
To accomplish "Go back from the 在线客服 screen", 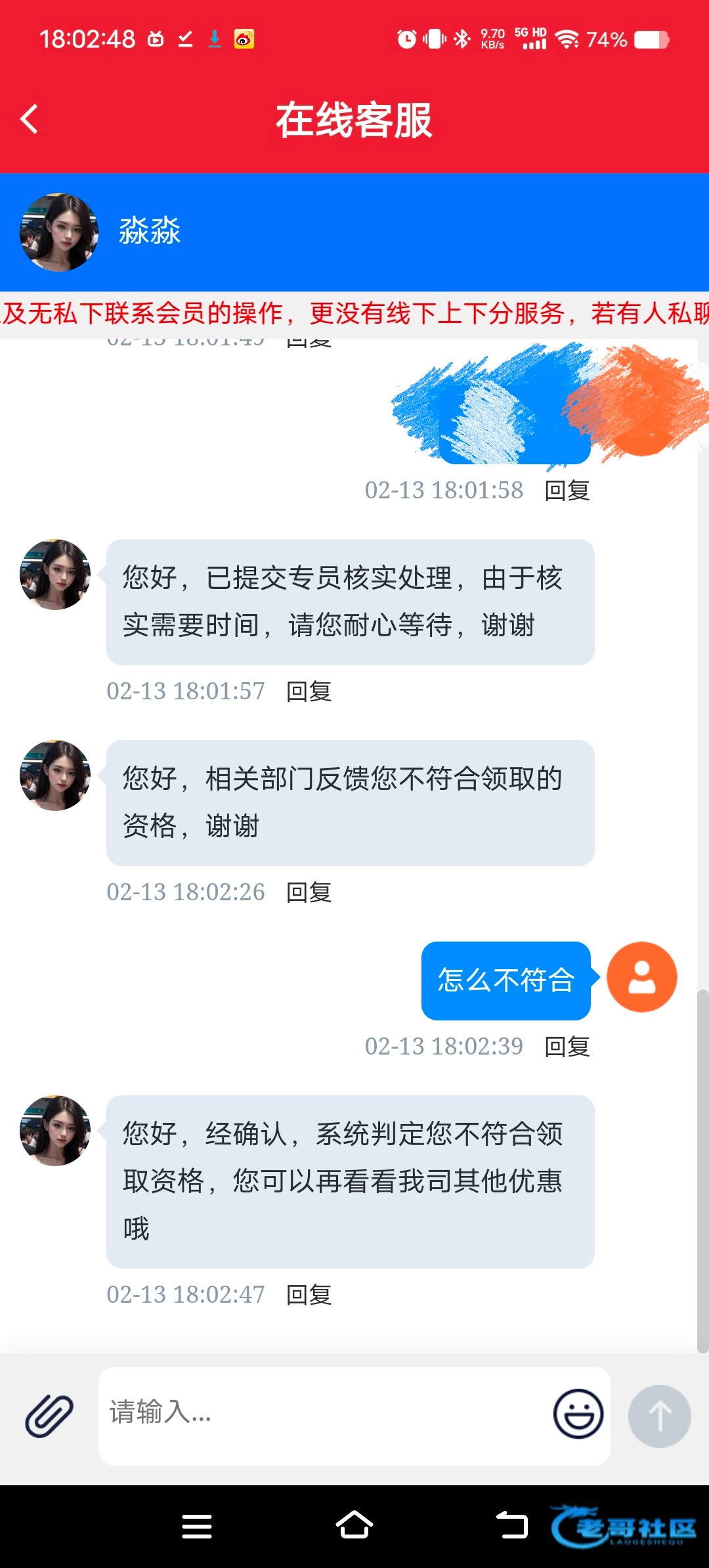I will point(30,120).
